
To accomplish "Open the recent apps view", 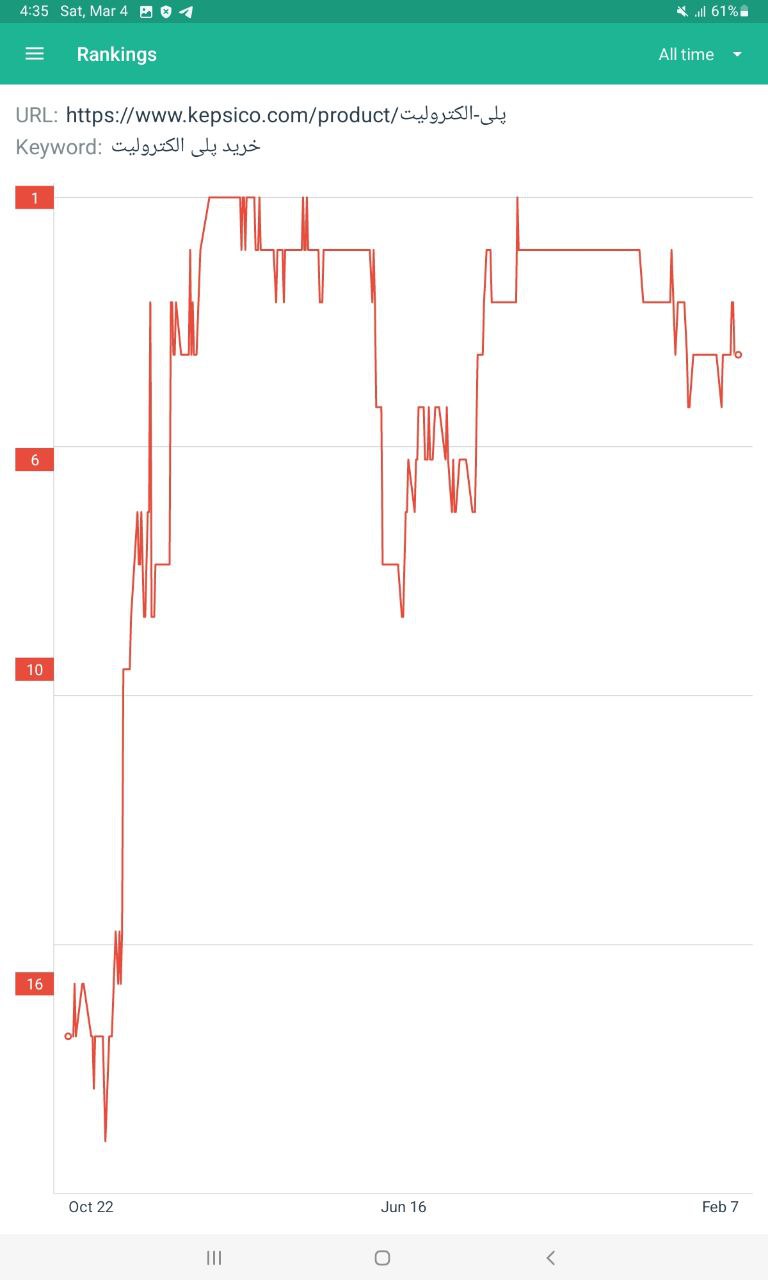I will pyautogui.click(x=214, y=1258).
